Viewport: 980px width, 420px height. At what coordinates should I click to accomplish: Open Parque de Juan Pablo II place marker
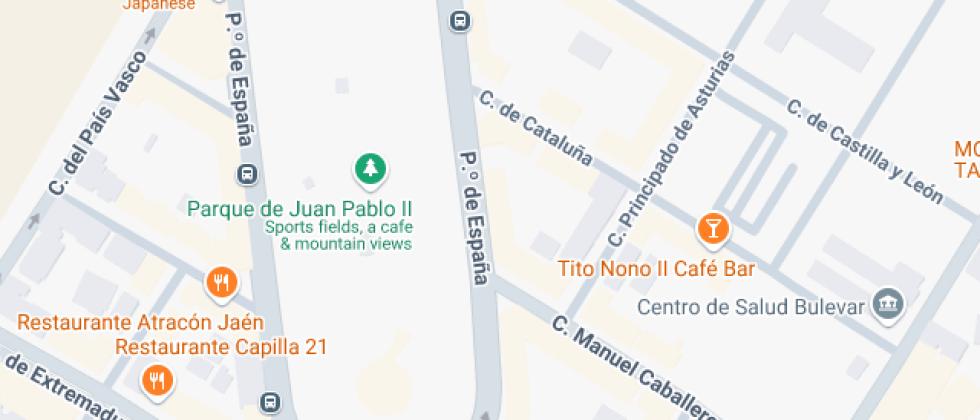tap(371, 168)
